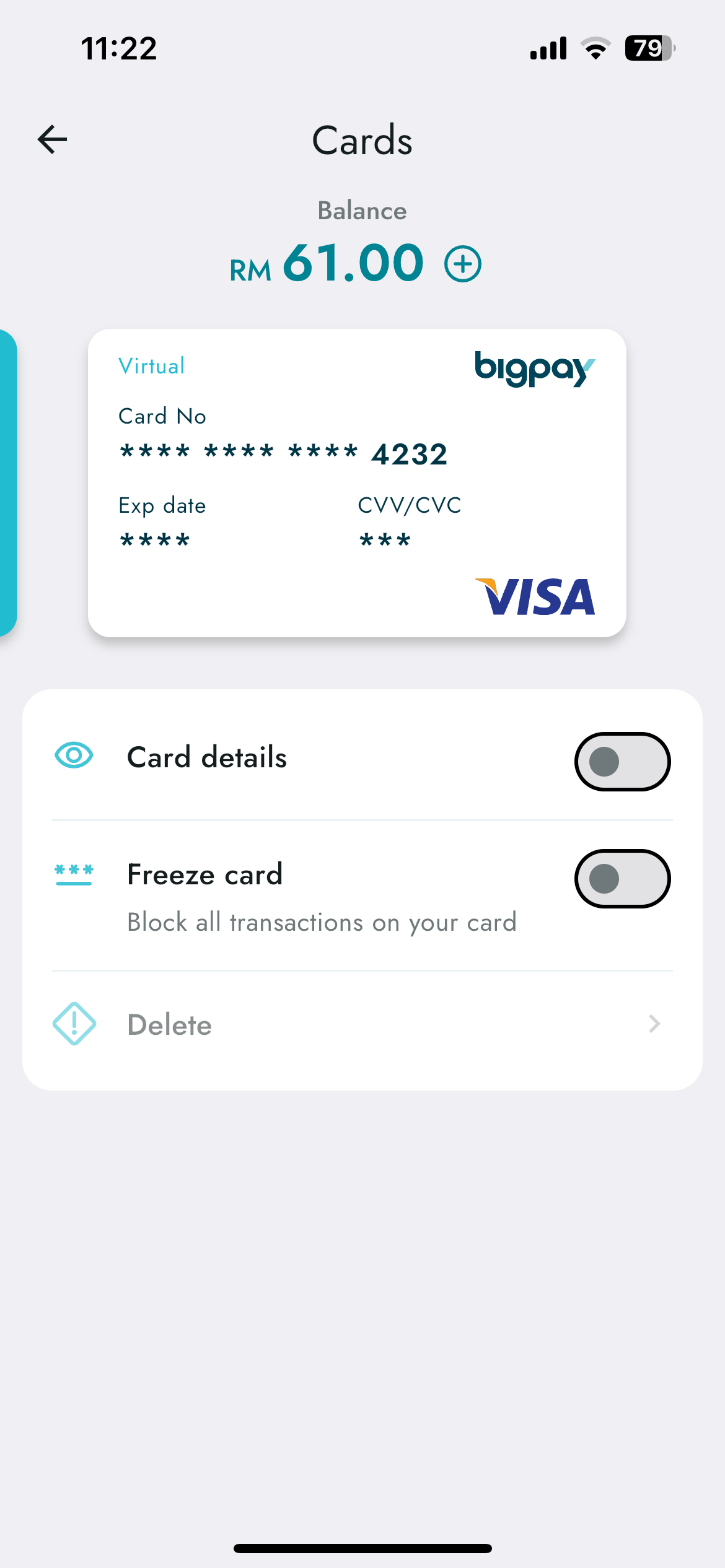Enable the Card details toggle
The image size is (725, 1568).
623,762
